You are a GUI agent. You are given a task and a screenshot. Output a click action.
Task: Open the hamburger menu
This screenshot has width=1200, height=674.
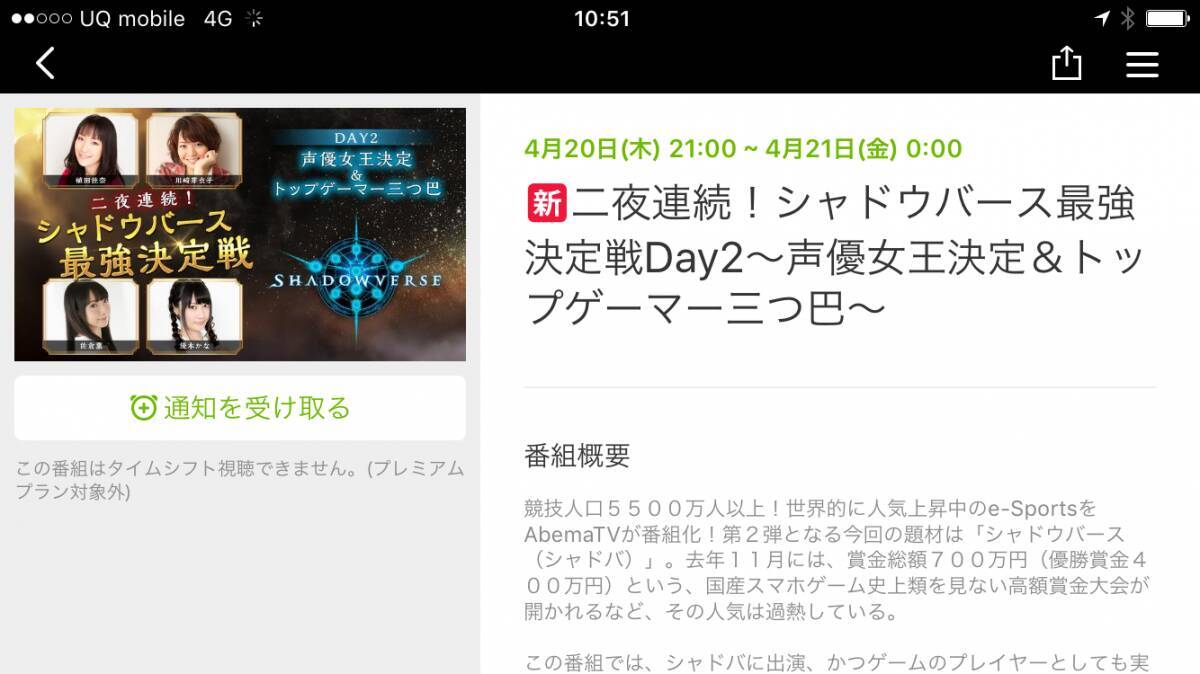[1142, 64]
